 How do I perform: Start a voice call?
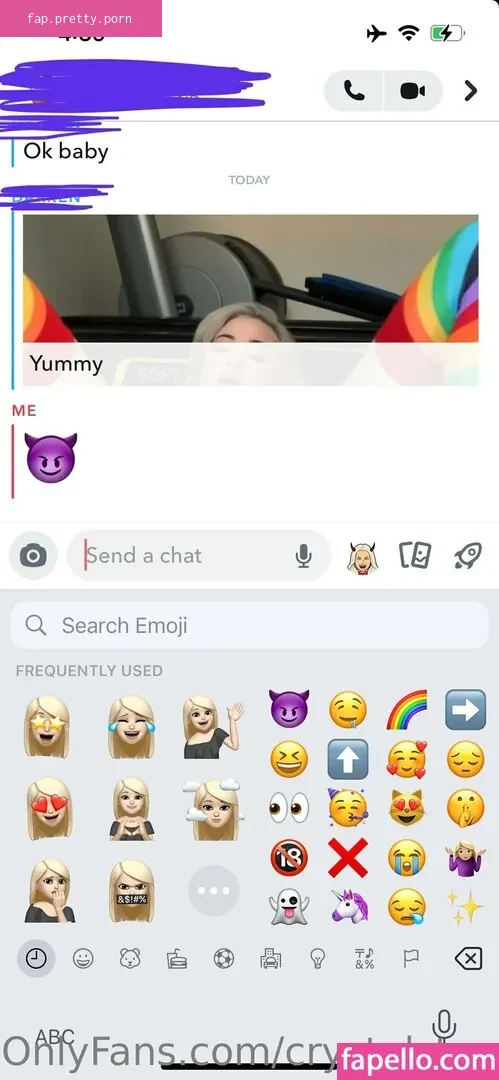point(354,91)
